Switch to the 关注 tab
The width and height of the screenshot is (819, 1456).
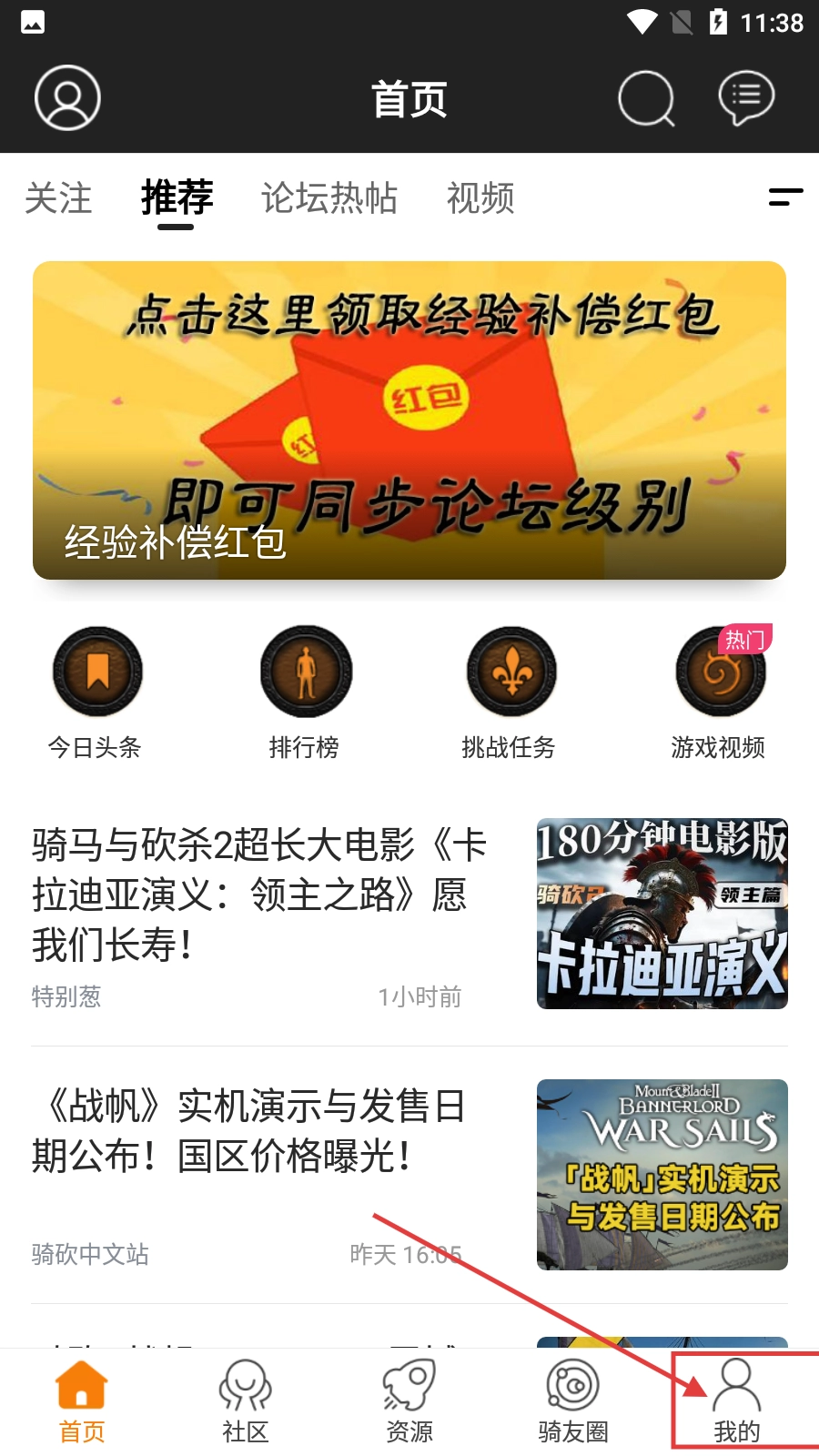pyautogui.click(x=58, y=198)
